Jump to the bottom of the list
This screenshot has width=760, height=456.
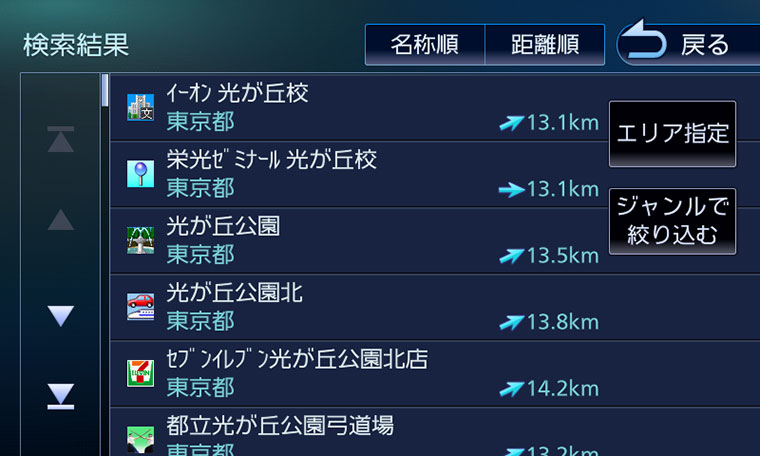pos(61,397)
